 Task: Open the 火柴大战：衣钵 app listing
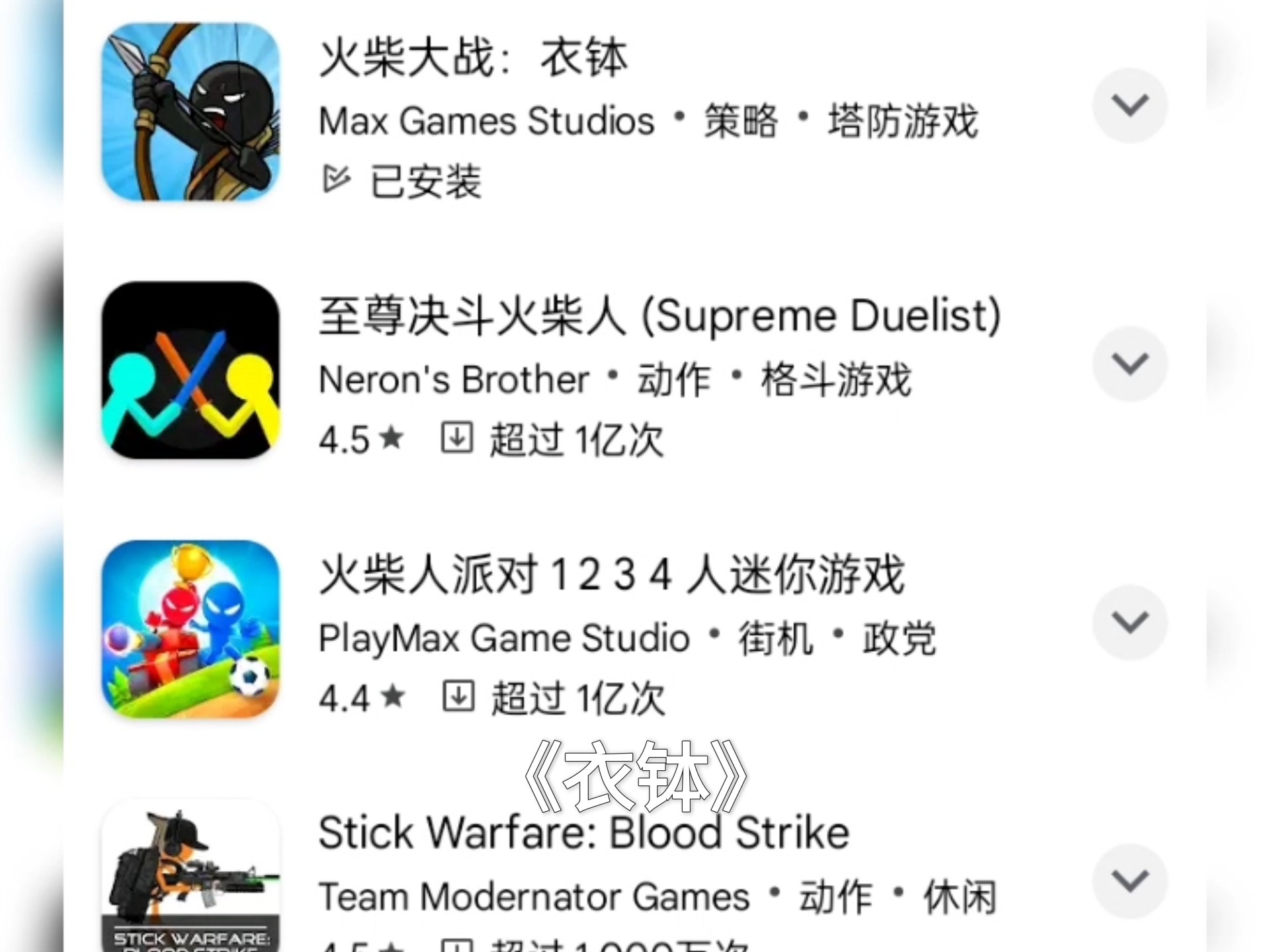pyautogui.click(x=472, y=58)
